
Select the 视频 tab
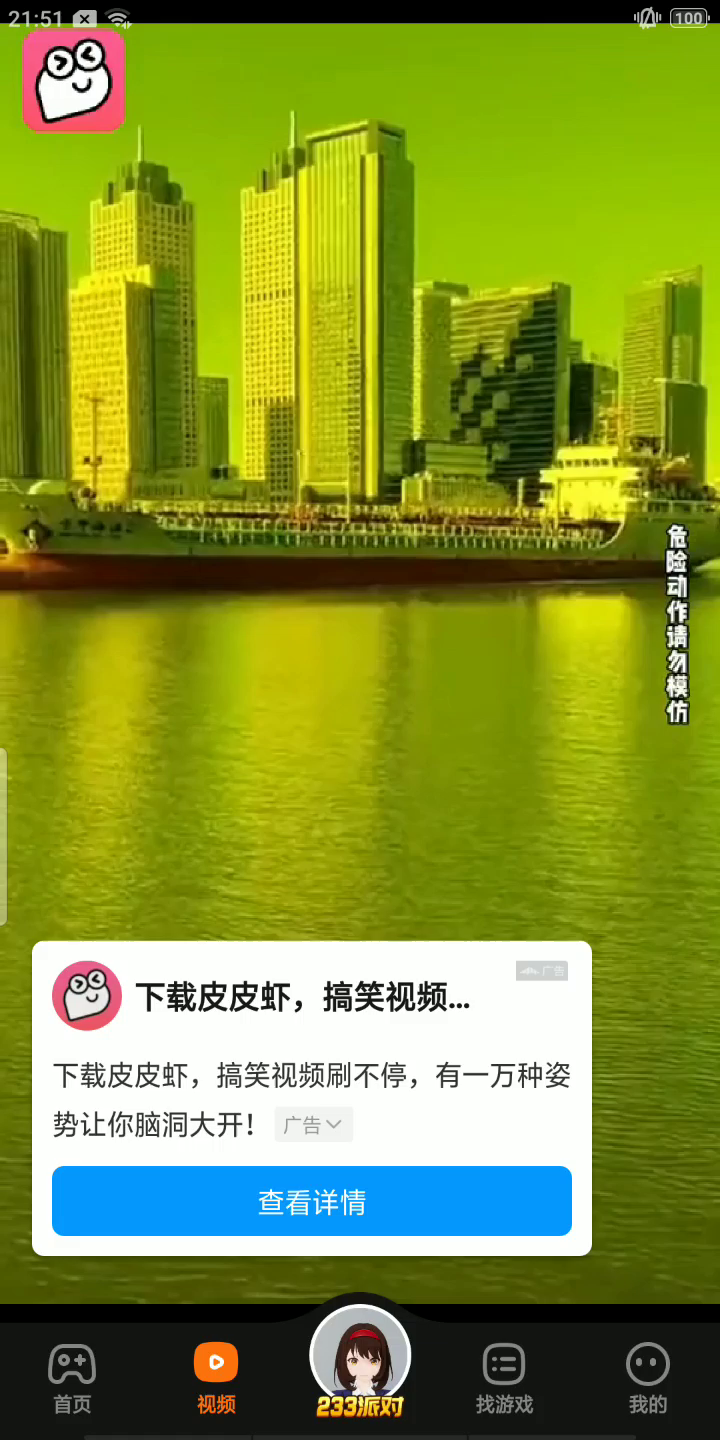point(216,1378)
